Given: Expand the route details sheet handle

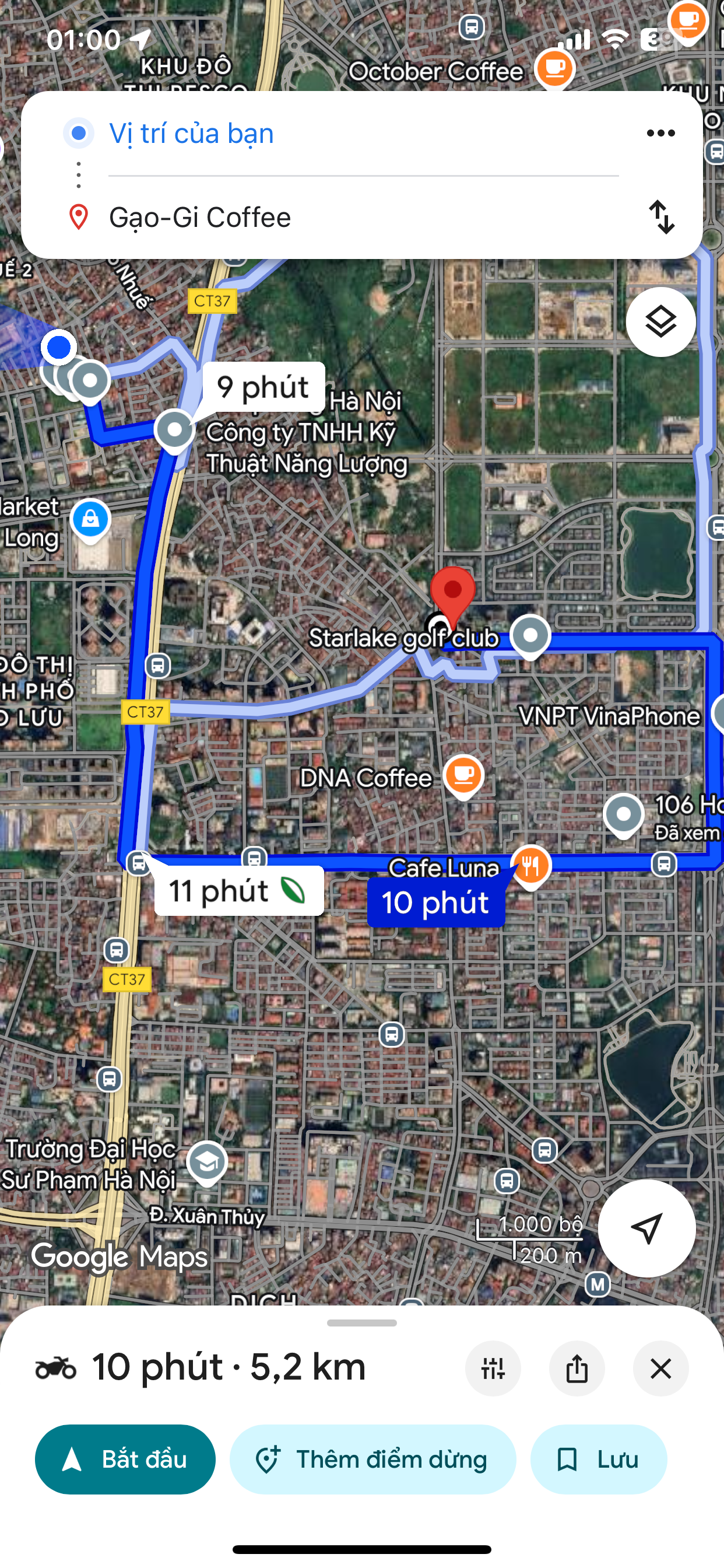Looking at the screenshot, I should [x=362, y=1322].
